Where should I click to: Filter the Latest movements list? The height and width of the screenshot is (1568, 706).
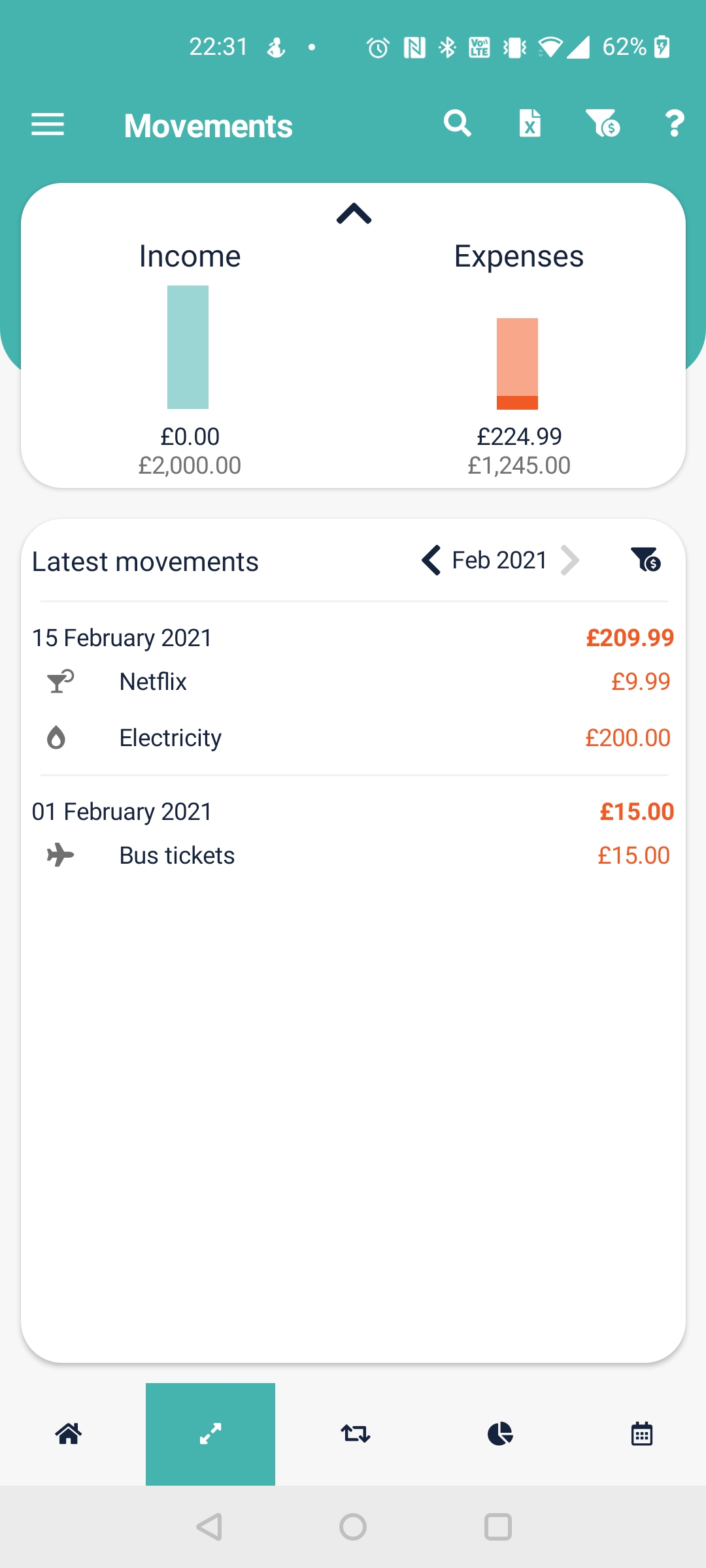coord(646,560)
